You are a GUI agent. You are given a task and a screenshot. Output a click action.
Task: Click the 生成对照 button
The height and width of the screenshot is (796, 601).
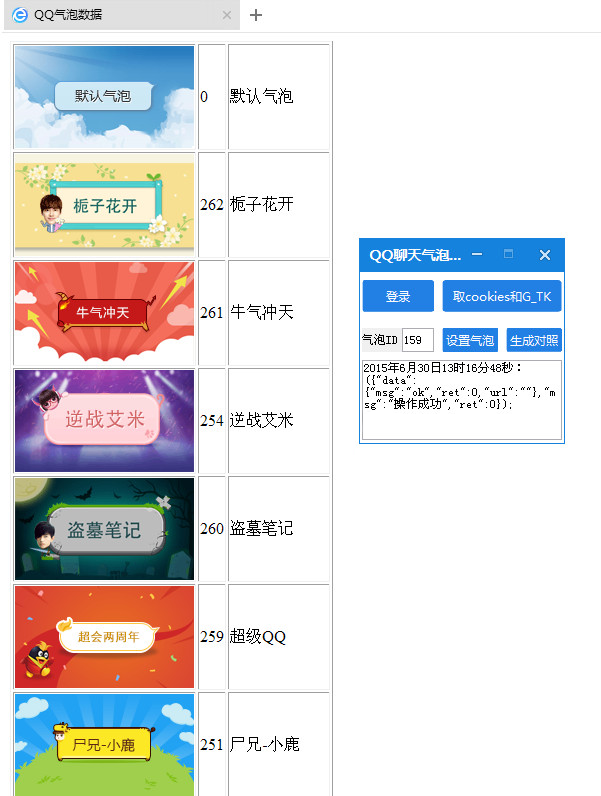click(534, 340)
